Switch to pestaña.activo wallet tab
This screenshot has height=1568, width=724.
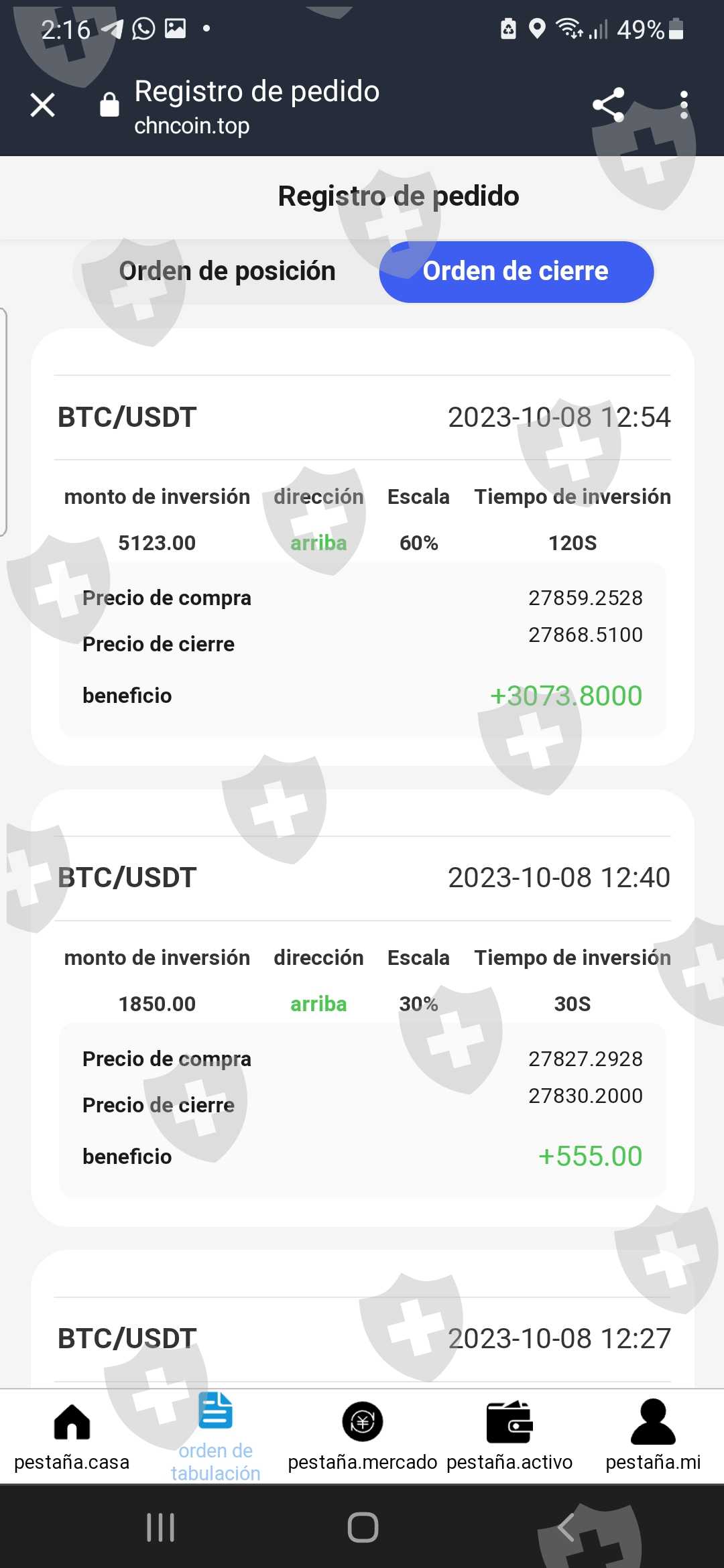[509, 1435]
